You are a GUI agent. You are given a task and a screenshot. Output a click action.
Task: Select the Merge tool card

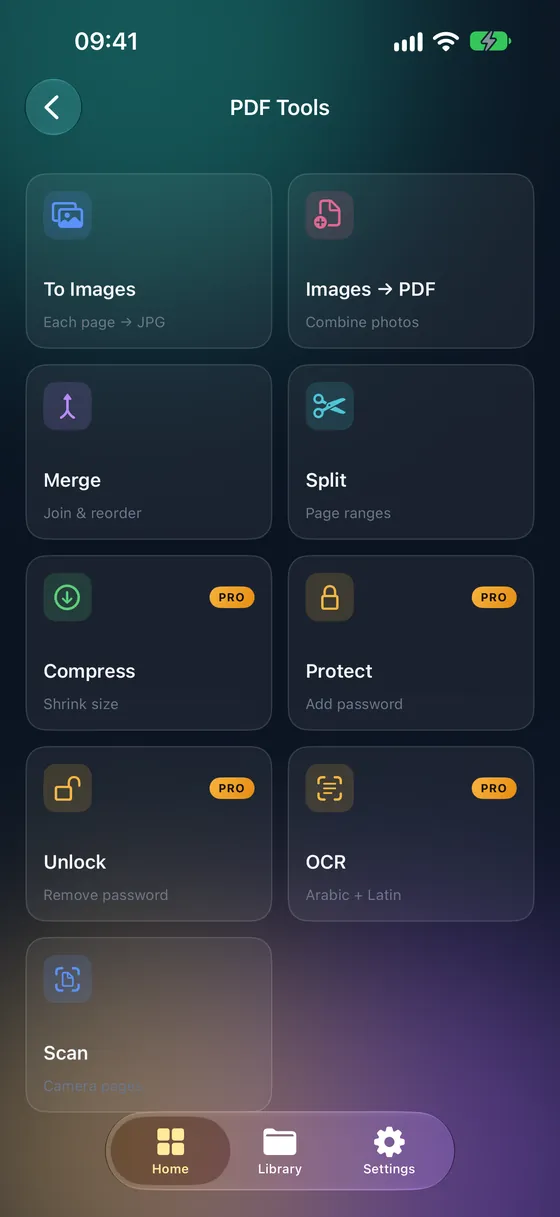pos(149,452)
